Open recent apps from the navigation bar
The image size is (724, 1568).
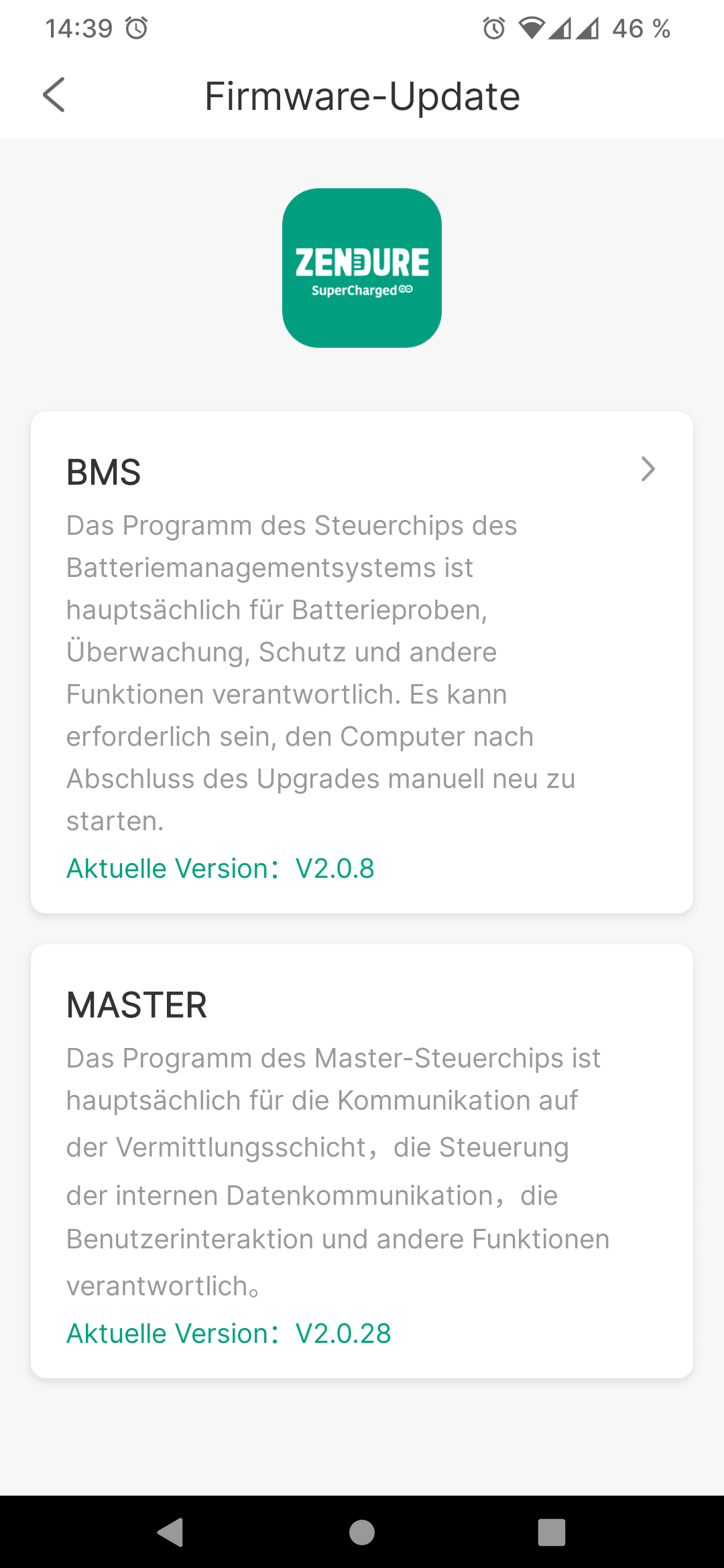(552, 1532)
